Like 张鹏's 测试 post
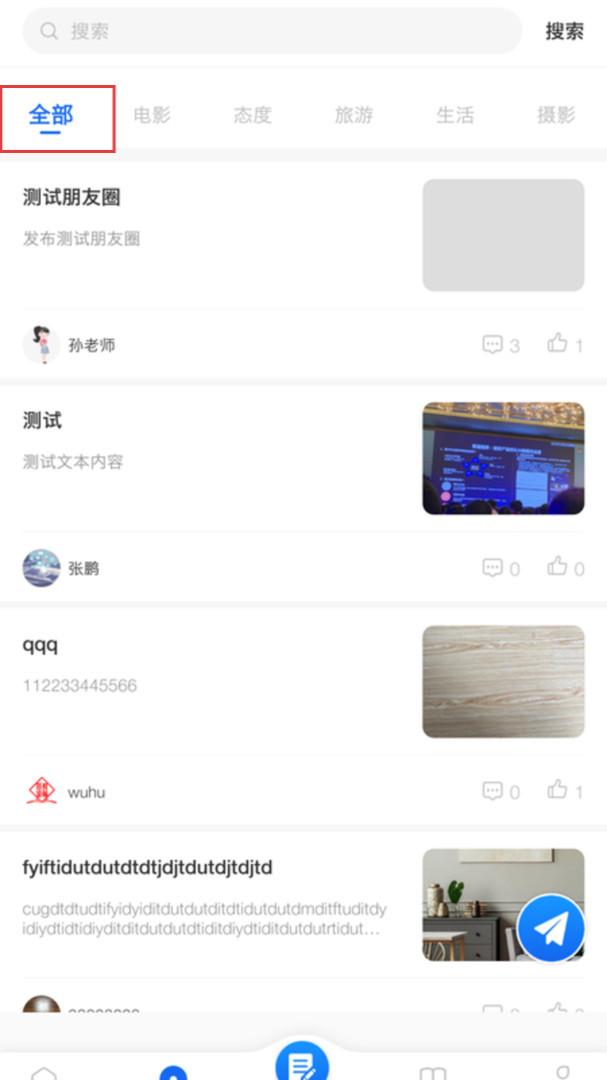The width and height of the screenshot is (607, 1080). click(x=566, y=567)
